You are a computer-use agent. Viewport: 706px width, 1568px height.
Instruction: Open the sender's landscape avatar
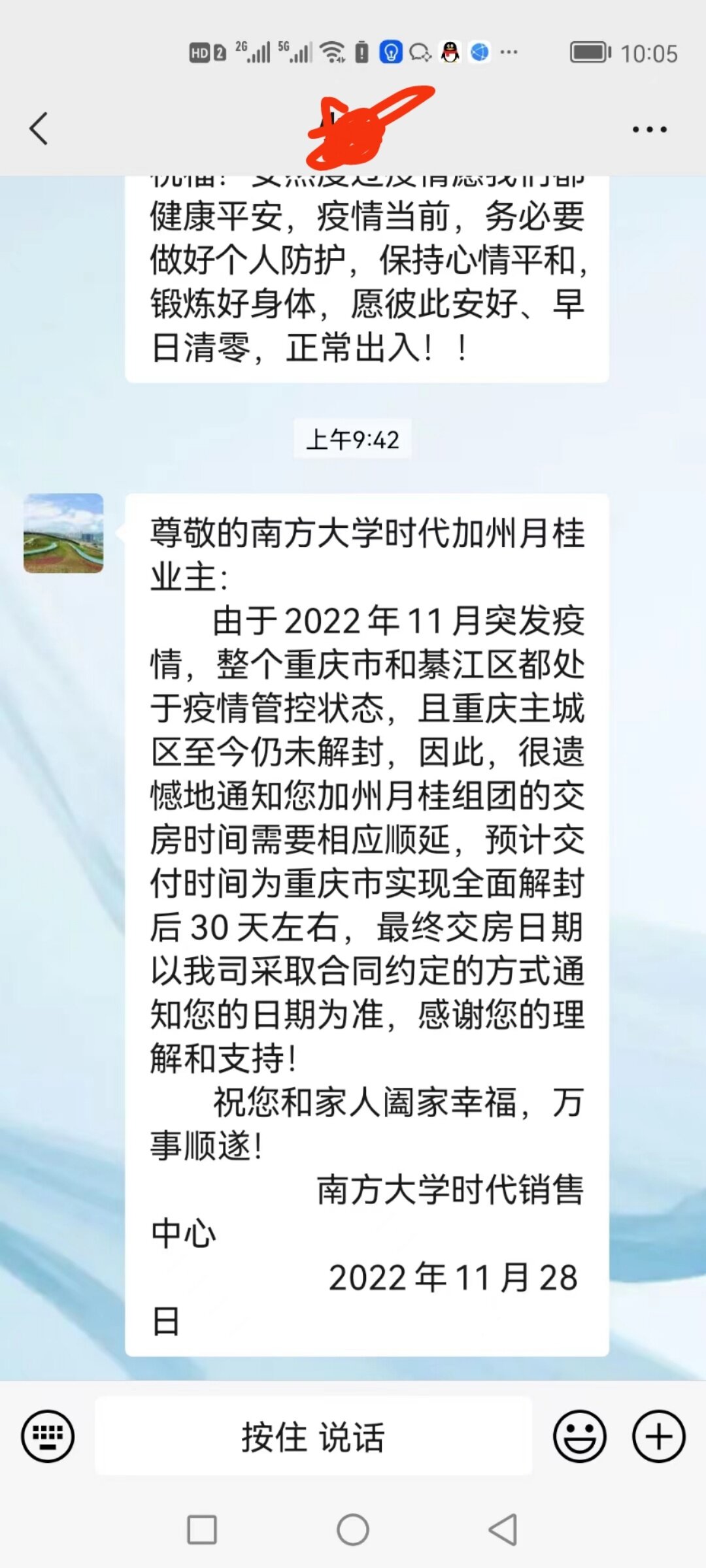(x=63, y=533)
